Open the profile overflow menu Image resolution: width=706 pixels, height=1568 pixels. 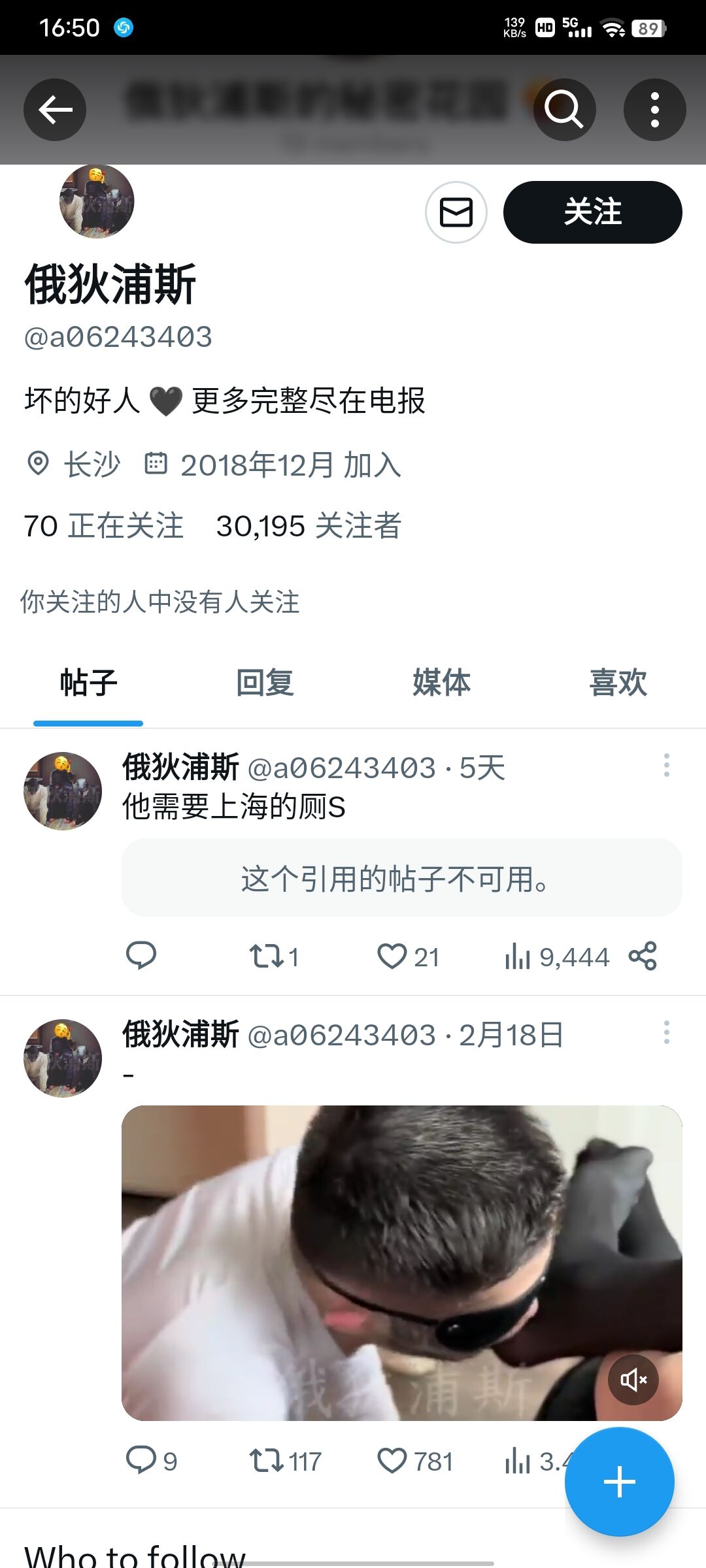click(x=654, y=110)
